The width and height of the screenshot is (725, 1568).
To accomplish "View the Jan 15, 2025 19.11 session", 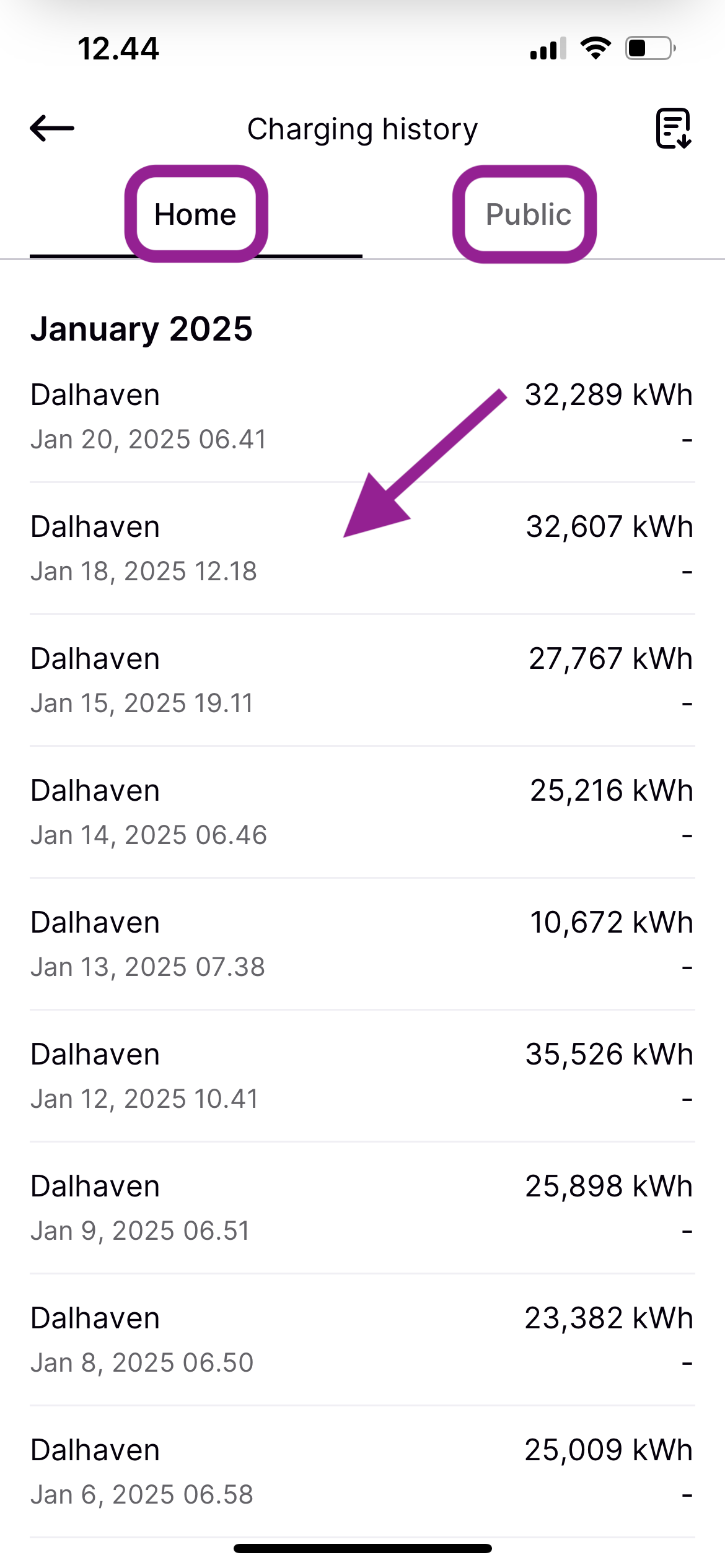I will [362, 680].
